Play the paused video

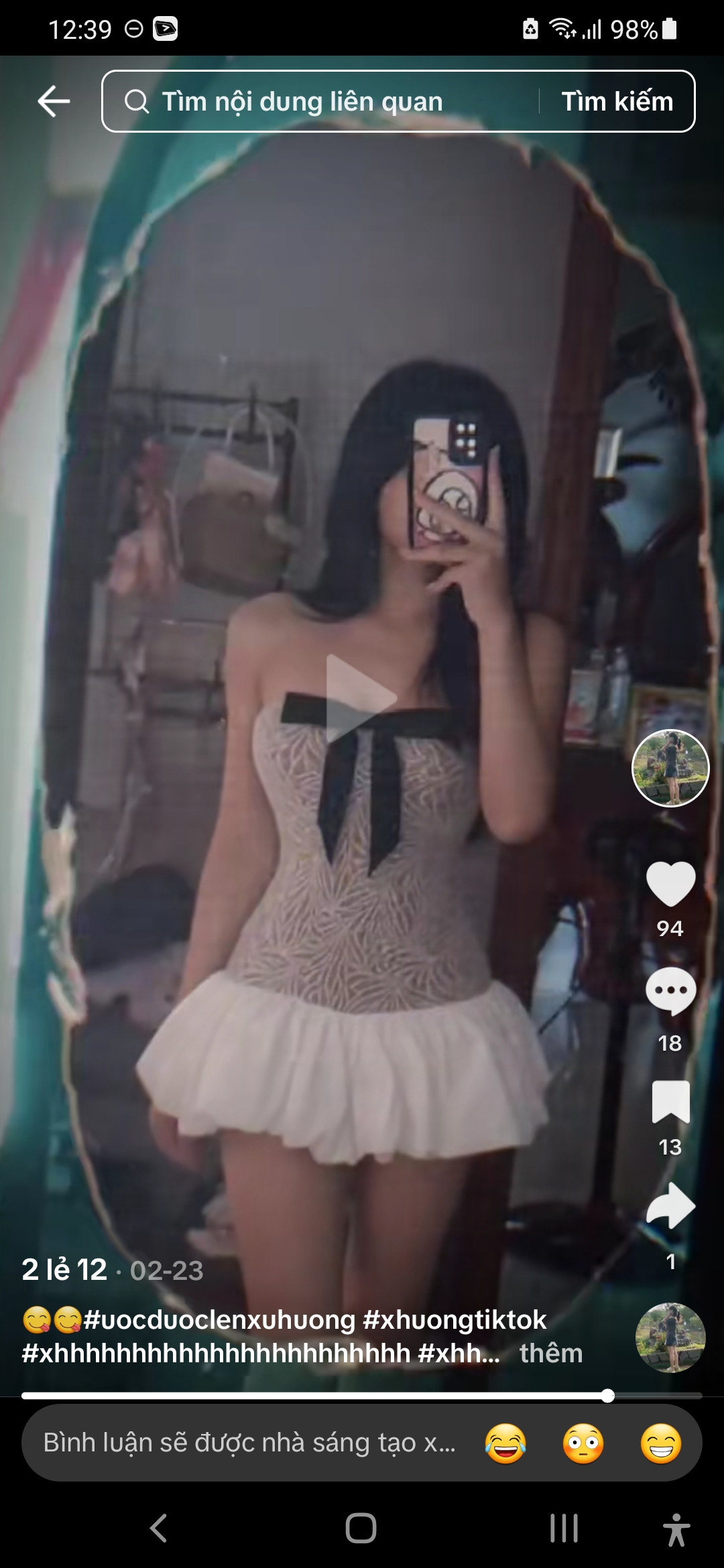(x=361, y=698)
